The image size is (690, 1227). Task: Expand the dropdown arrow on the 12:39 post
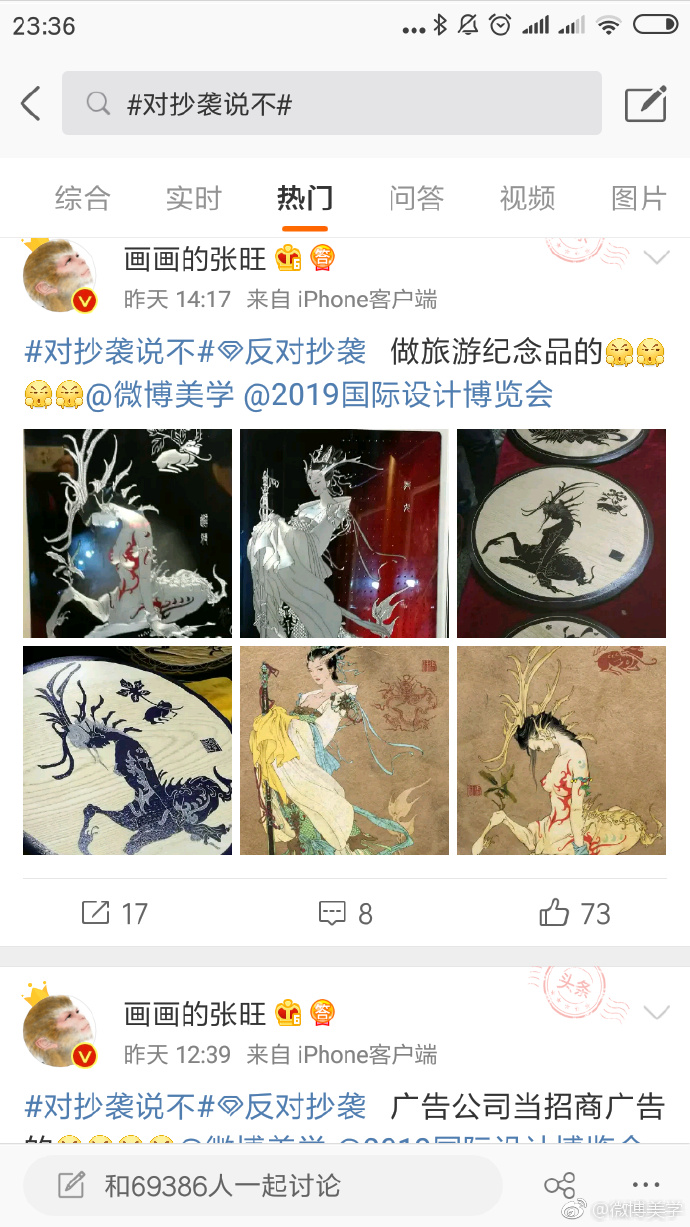tap(656, 1013)
